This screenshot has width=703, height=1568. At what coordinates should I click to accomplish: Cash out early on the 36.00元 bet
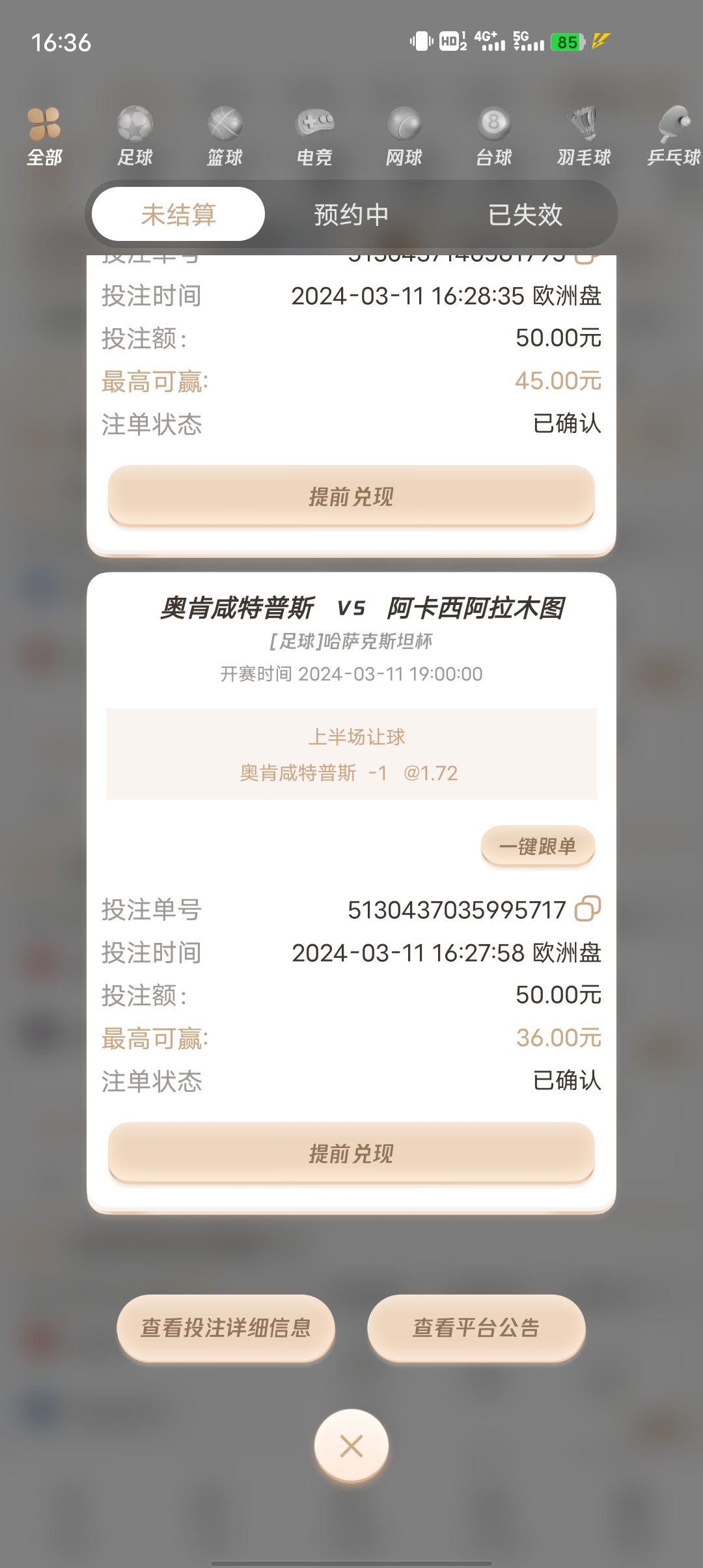pos(351,1153)
